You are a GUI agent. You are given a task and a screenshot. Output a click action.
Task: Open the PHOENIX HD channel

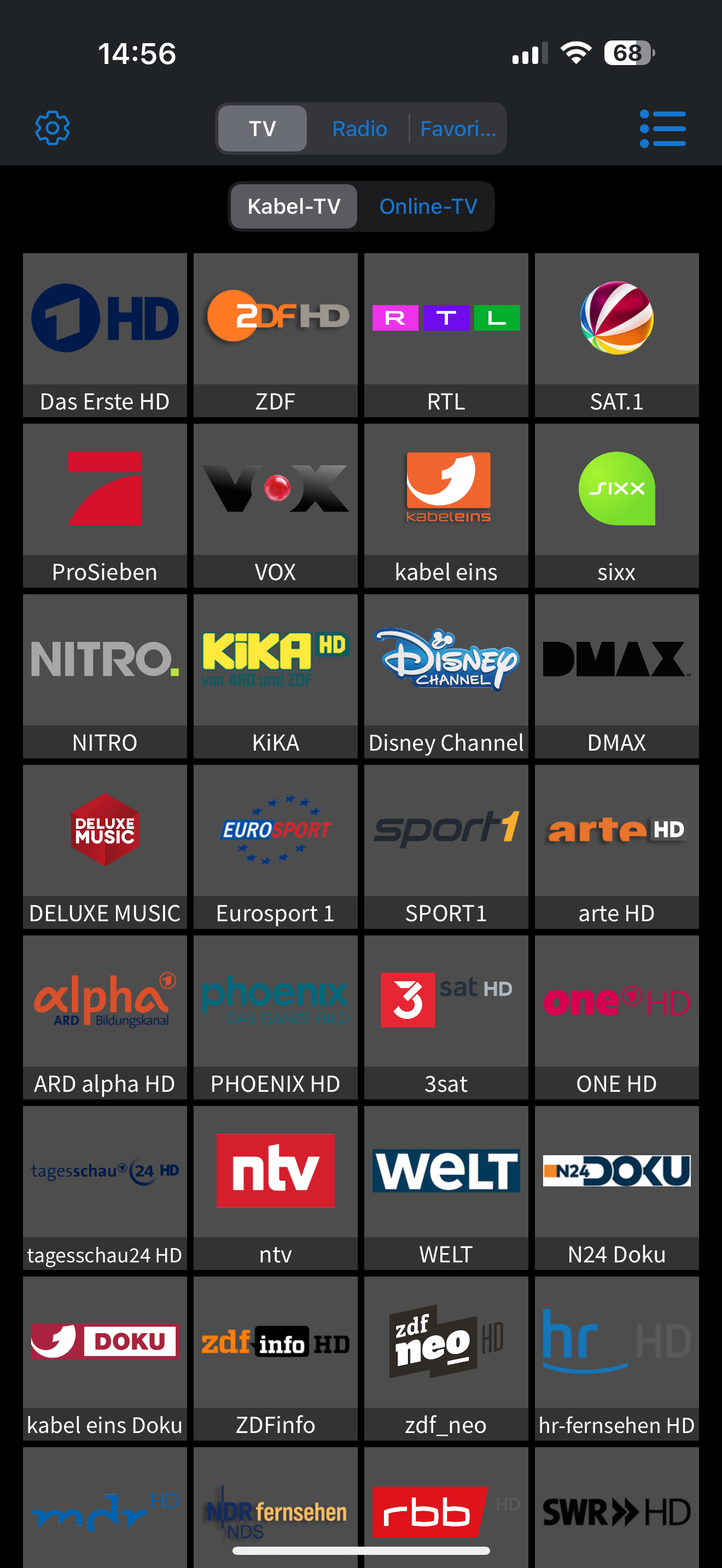point(275,1016)
